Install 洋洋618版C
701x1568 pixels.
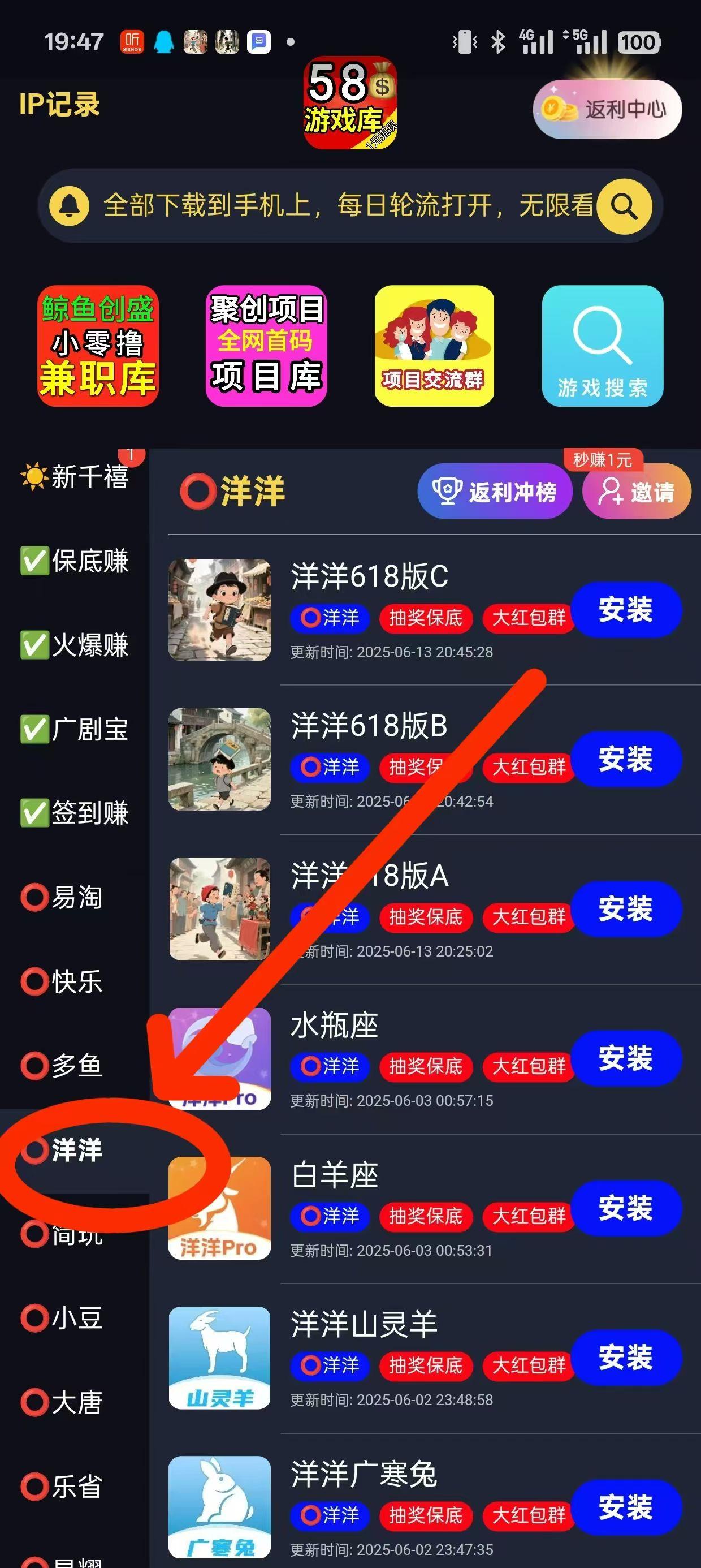point(626,610)
